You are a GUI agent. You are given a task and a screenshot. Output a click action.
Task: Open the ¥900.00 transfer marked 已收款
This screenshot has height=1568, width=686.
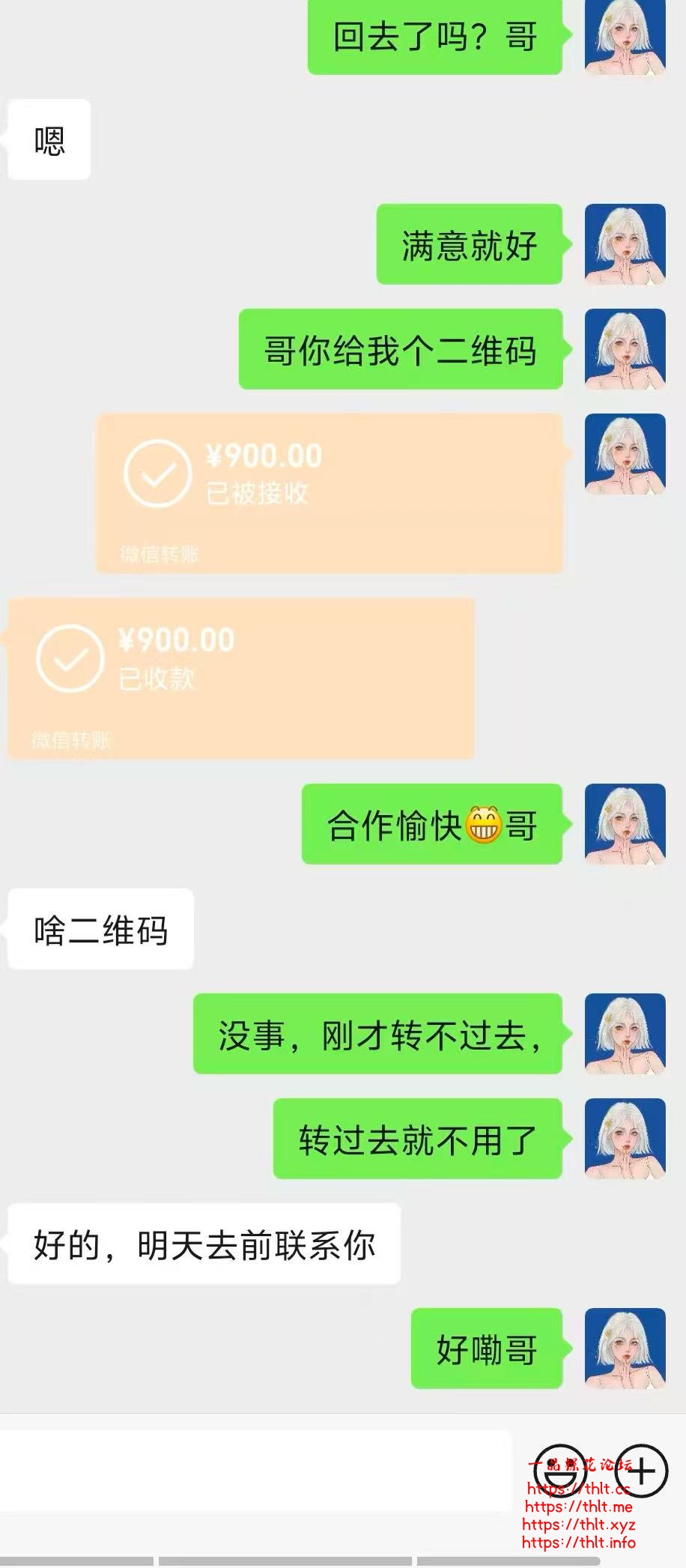click(241, 678)
